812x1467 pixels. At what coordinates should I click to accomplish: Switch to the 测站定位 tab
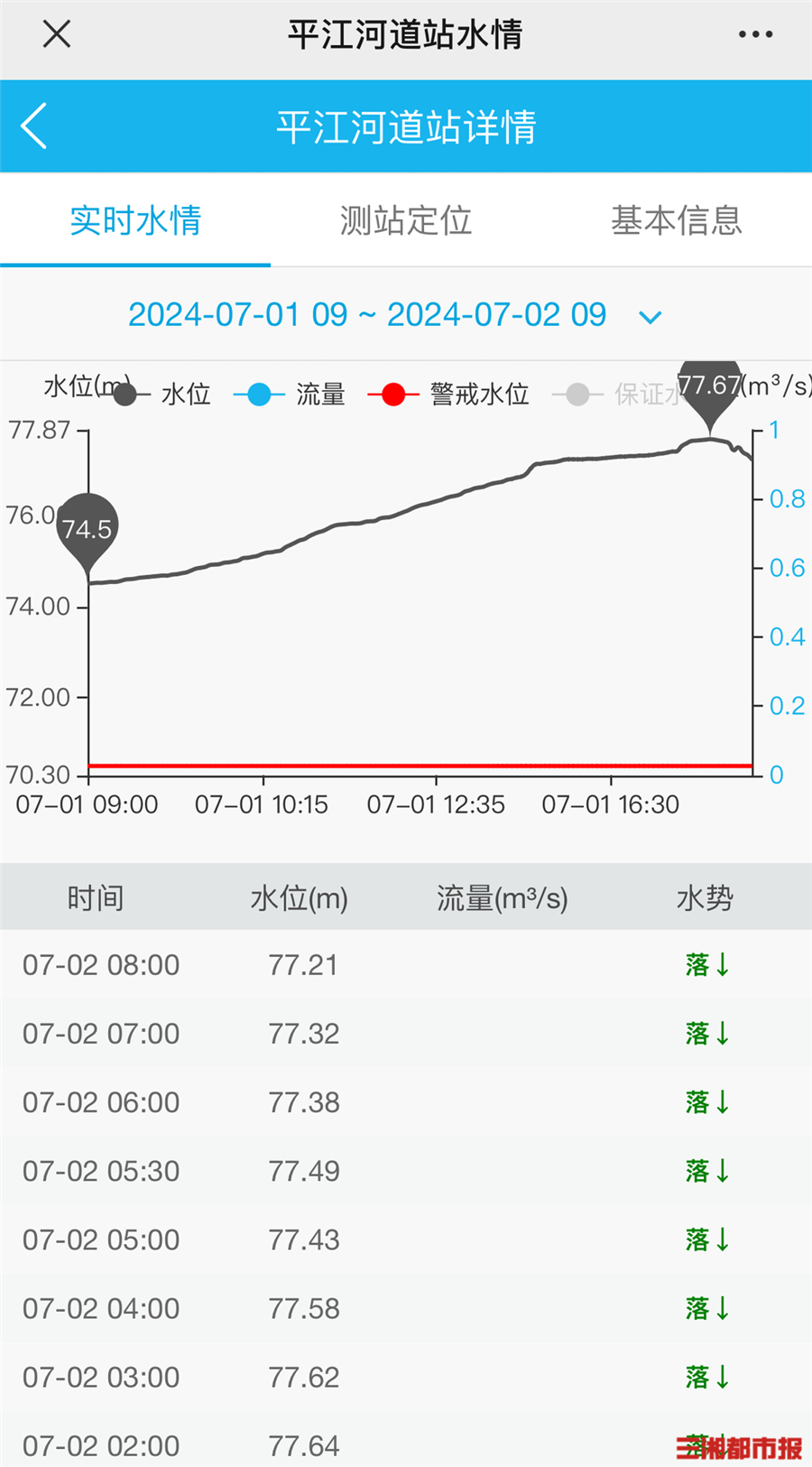pos(405,221)
